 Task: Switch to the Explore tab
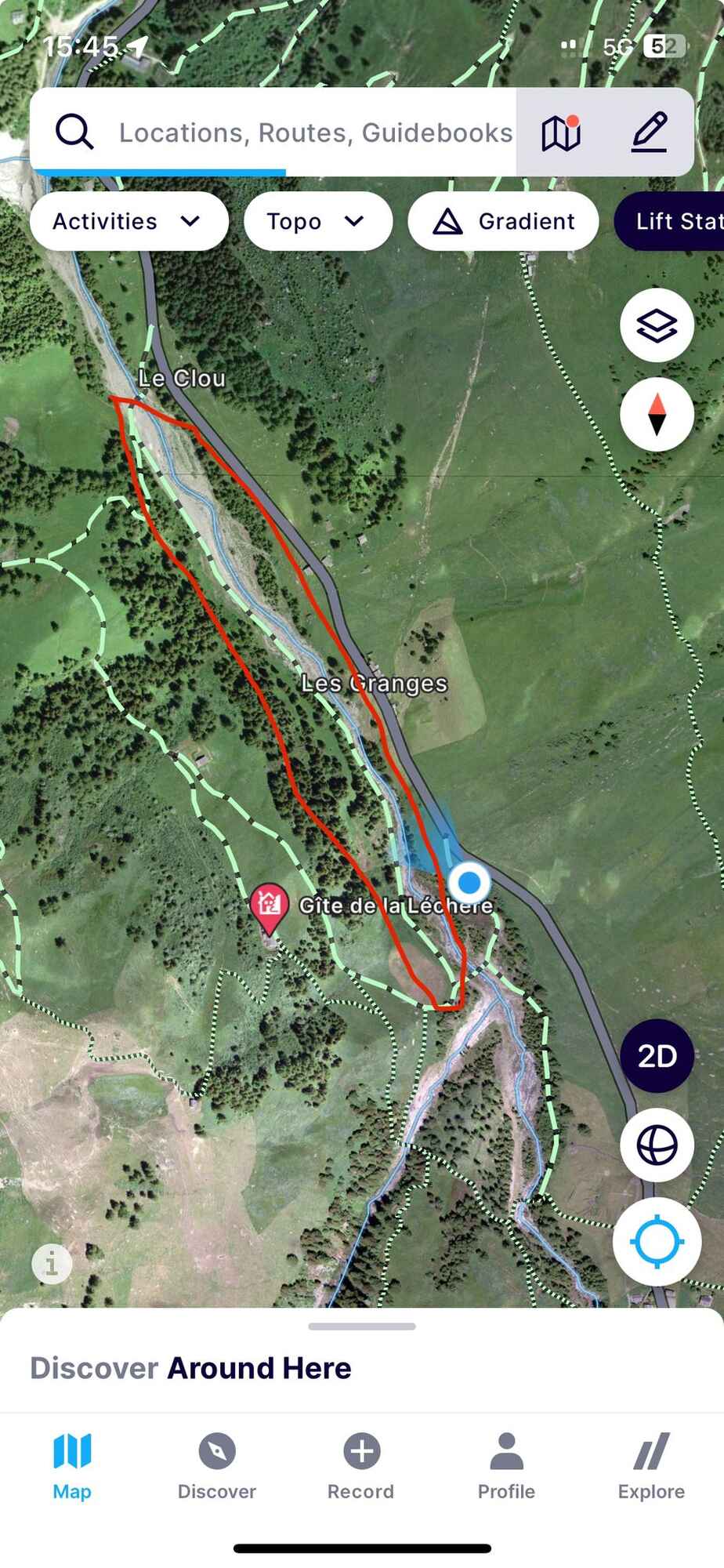651,1466
